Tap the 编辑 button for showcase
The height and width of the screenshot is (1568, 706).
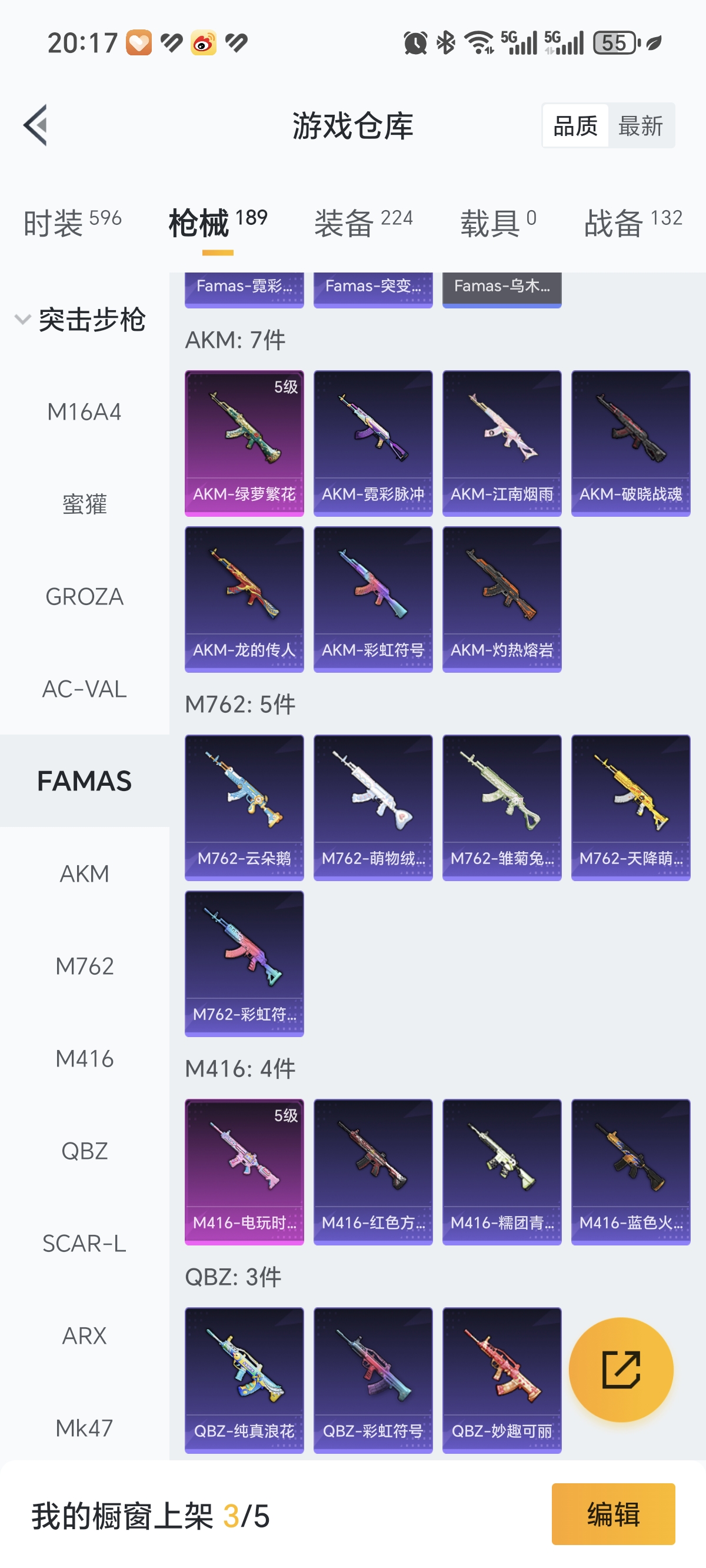pos(613,1514)
